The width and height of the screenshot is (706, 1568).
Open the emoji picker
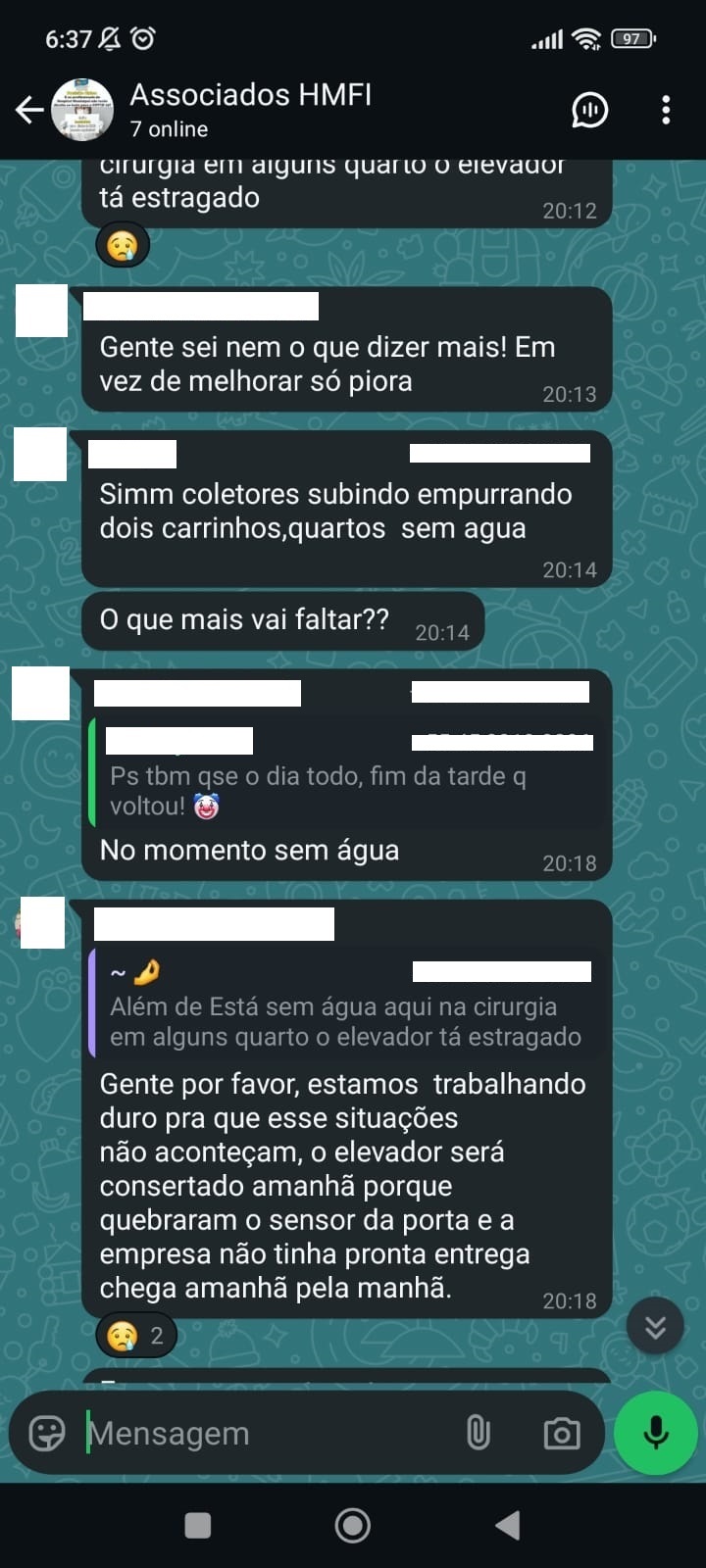(x=47, y=1434)
